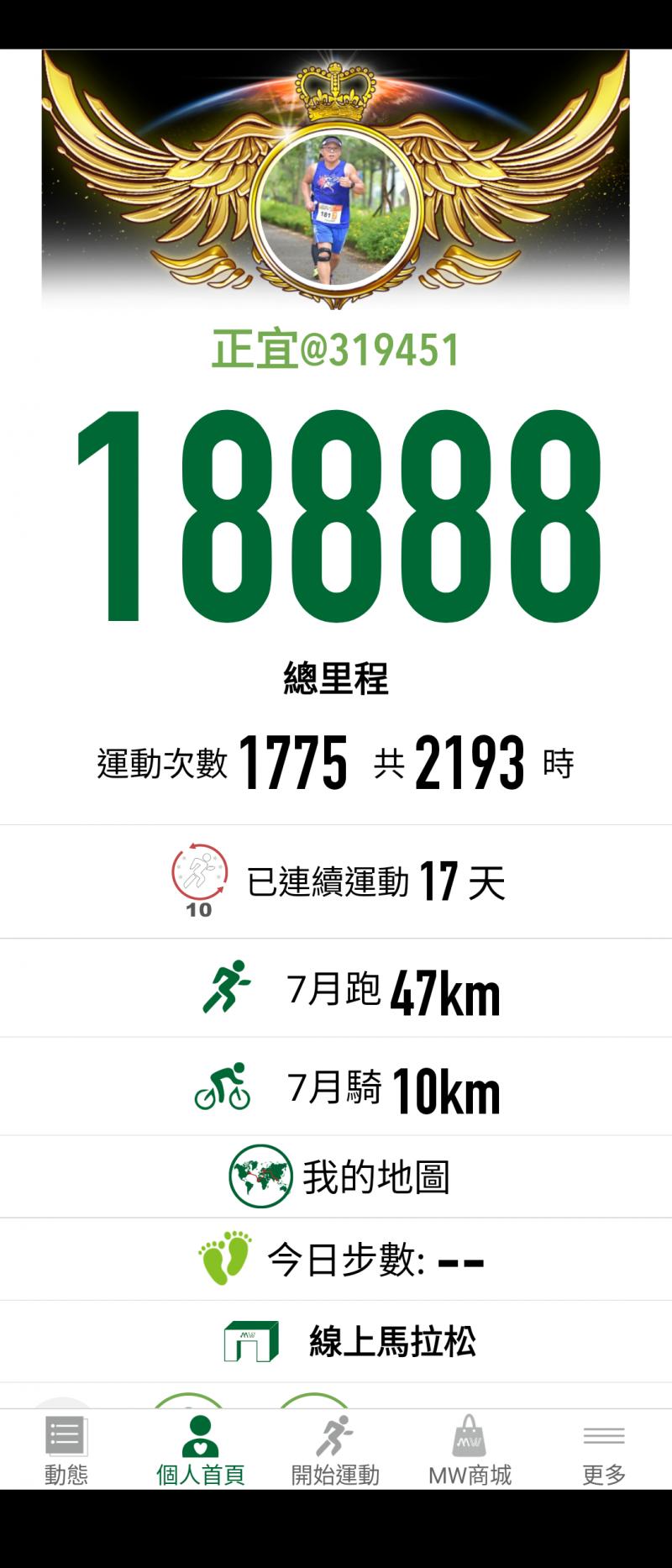Screen dimensions: 672x1568
Task: Select the 個人首頁 tab
Action: point(201,1450)
